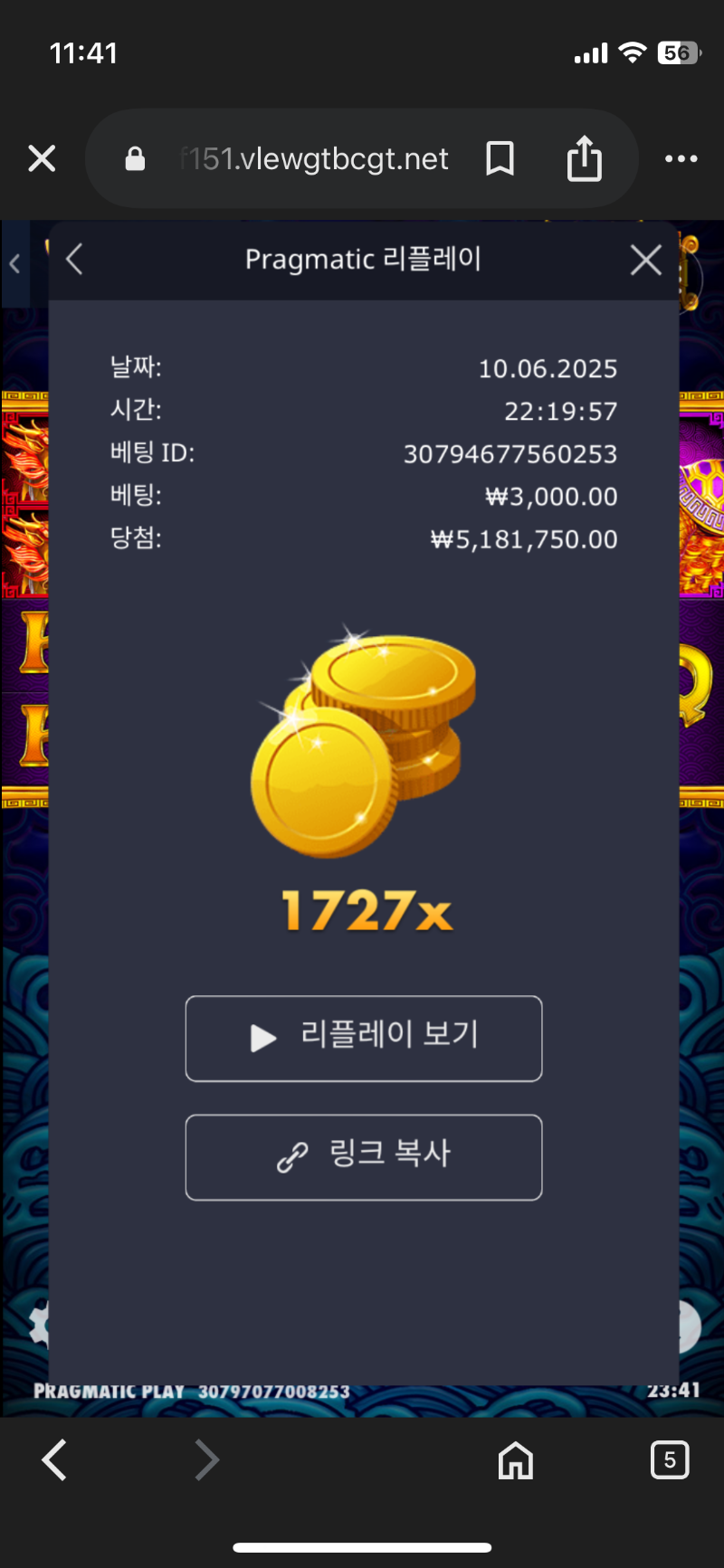
Task: Go to the browser home page
Action: [x=516, y=1459]
